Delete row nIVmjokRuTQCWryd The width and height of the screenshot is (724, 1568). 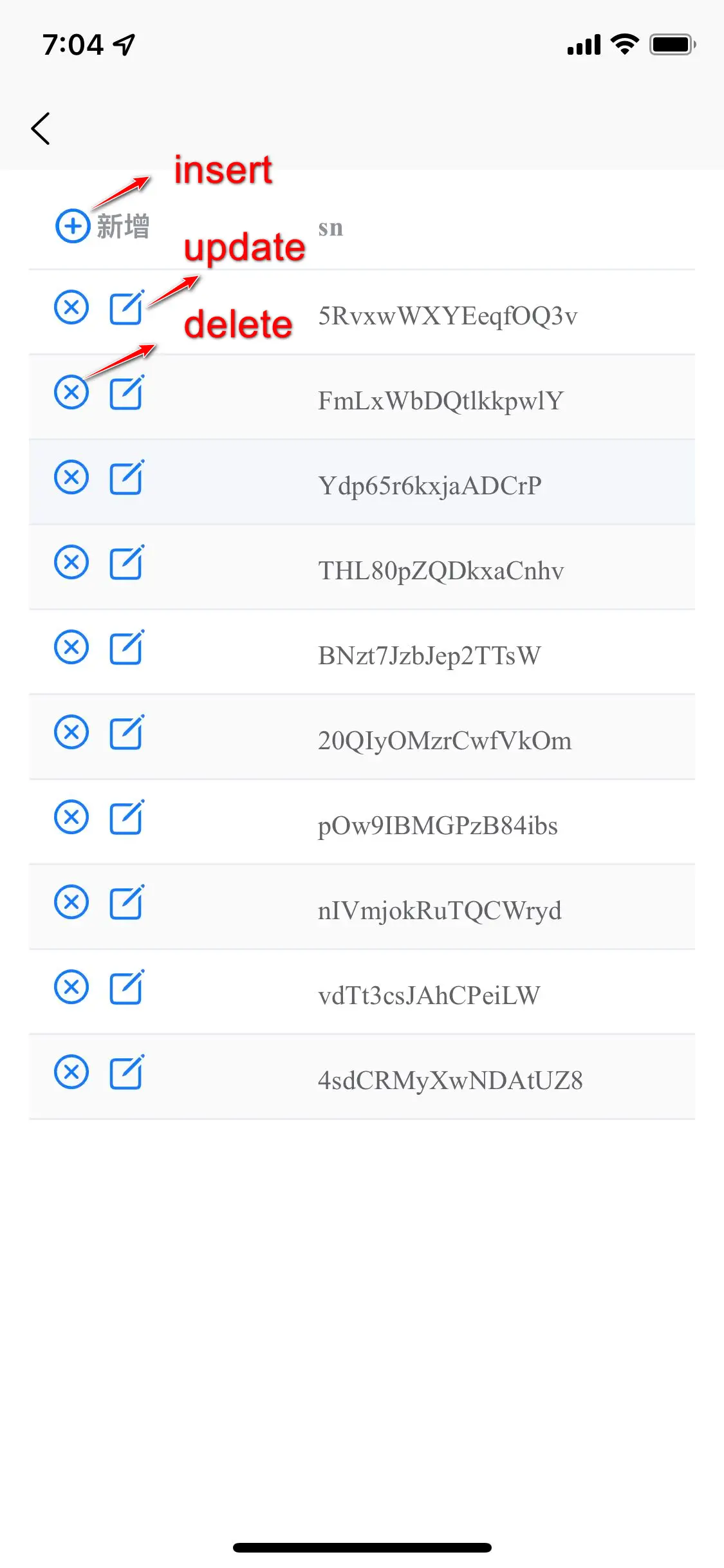tap(71, 902)
